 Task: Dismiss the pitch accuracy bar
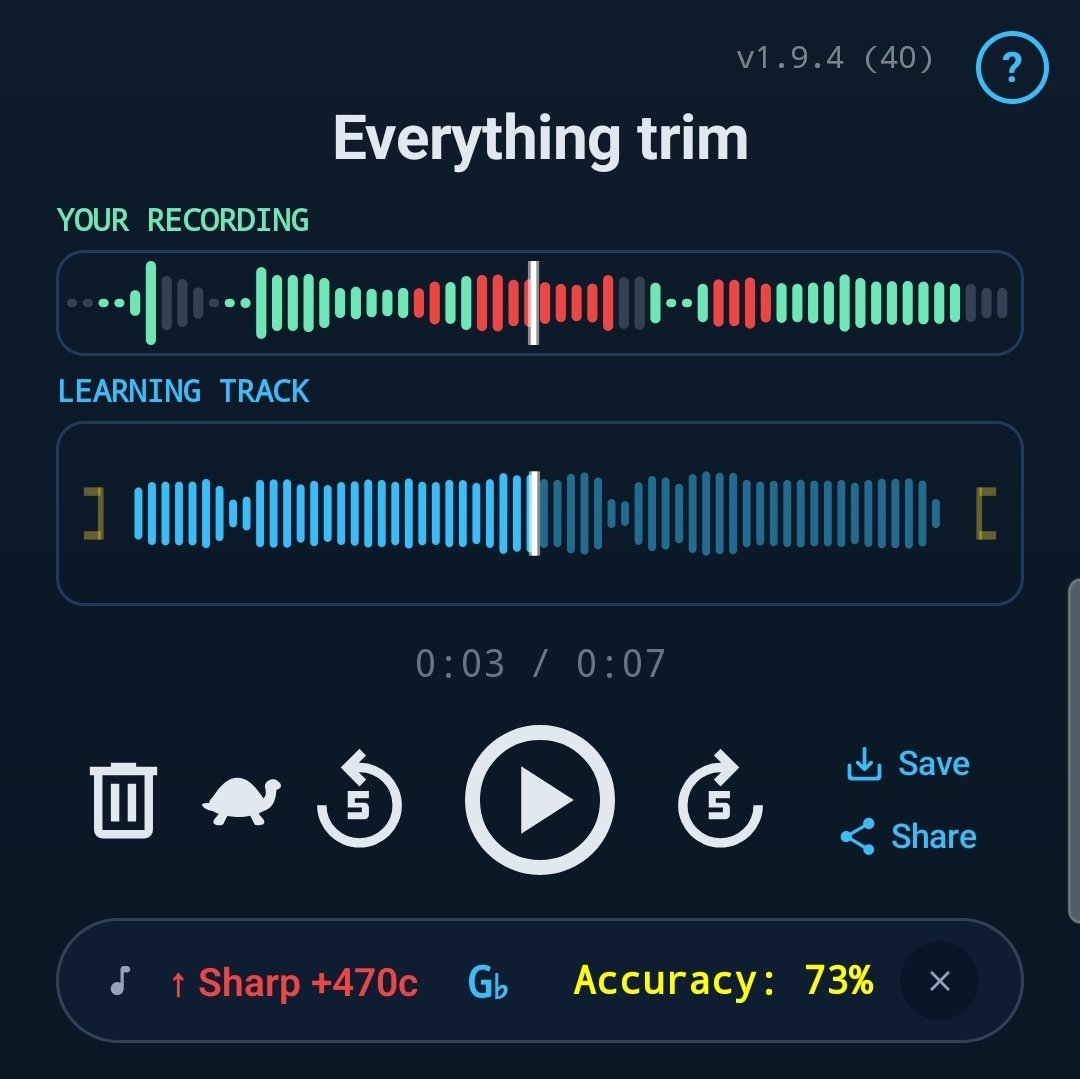point(939,981)
